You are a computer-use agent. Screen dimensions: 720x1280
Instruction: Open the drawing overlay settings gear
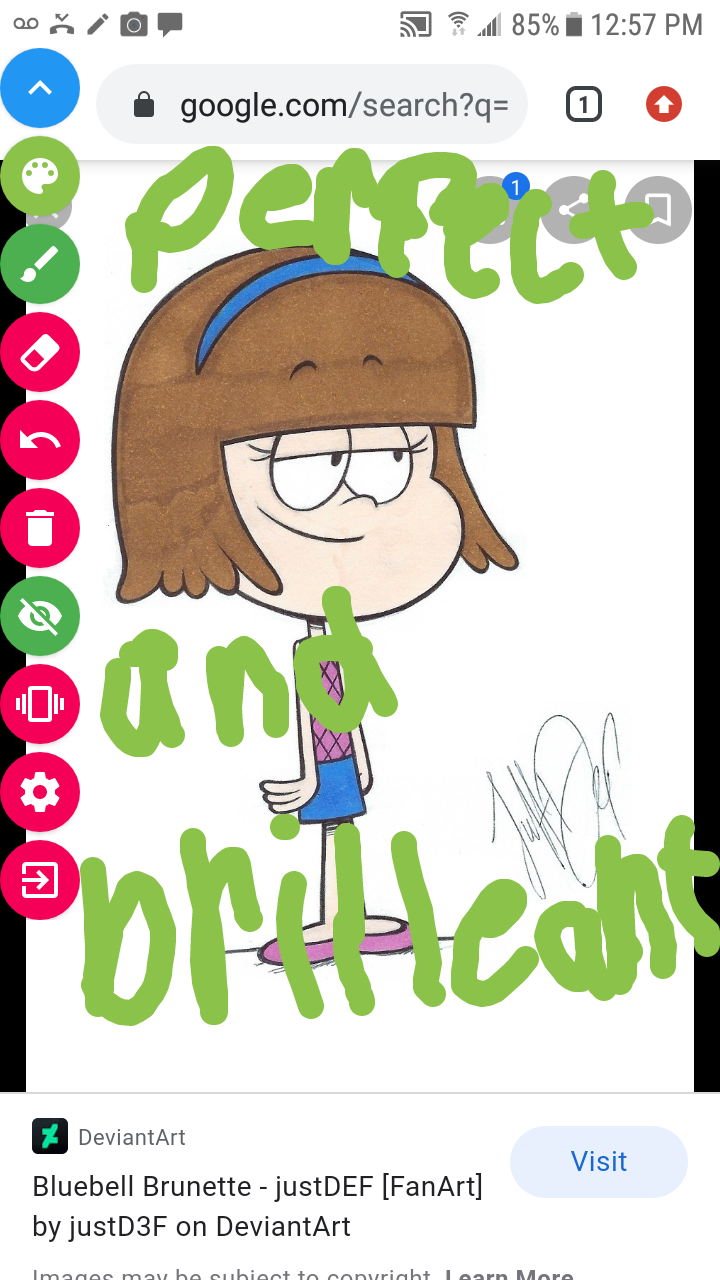(40, 792)
